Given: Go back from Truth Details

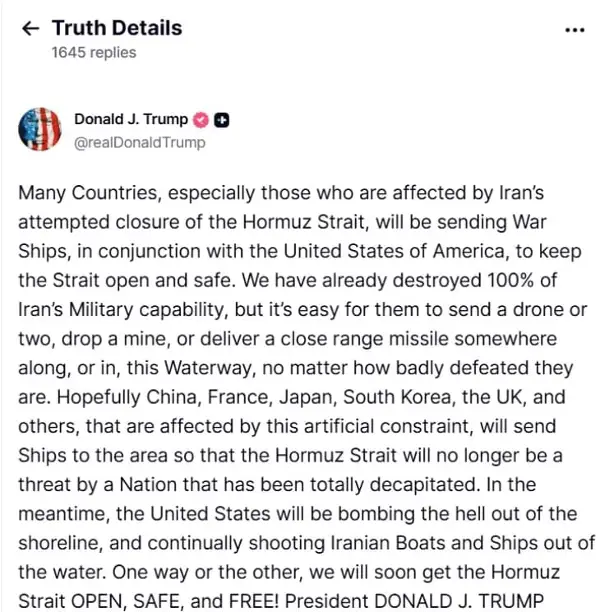Looking at the screenshot, I should [x=30, y=28].
